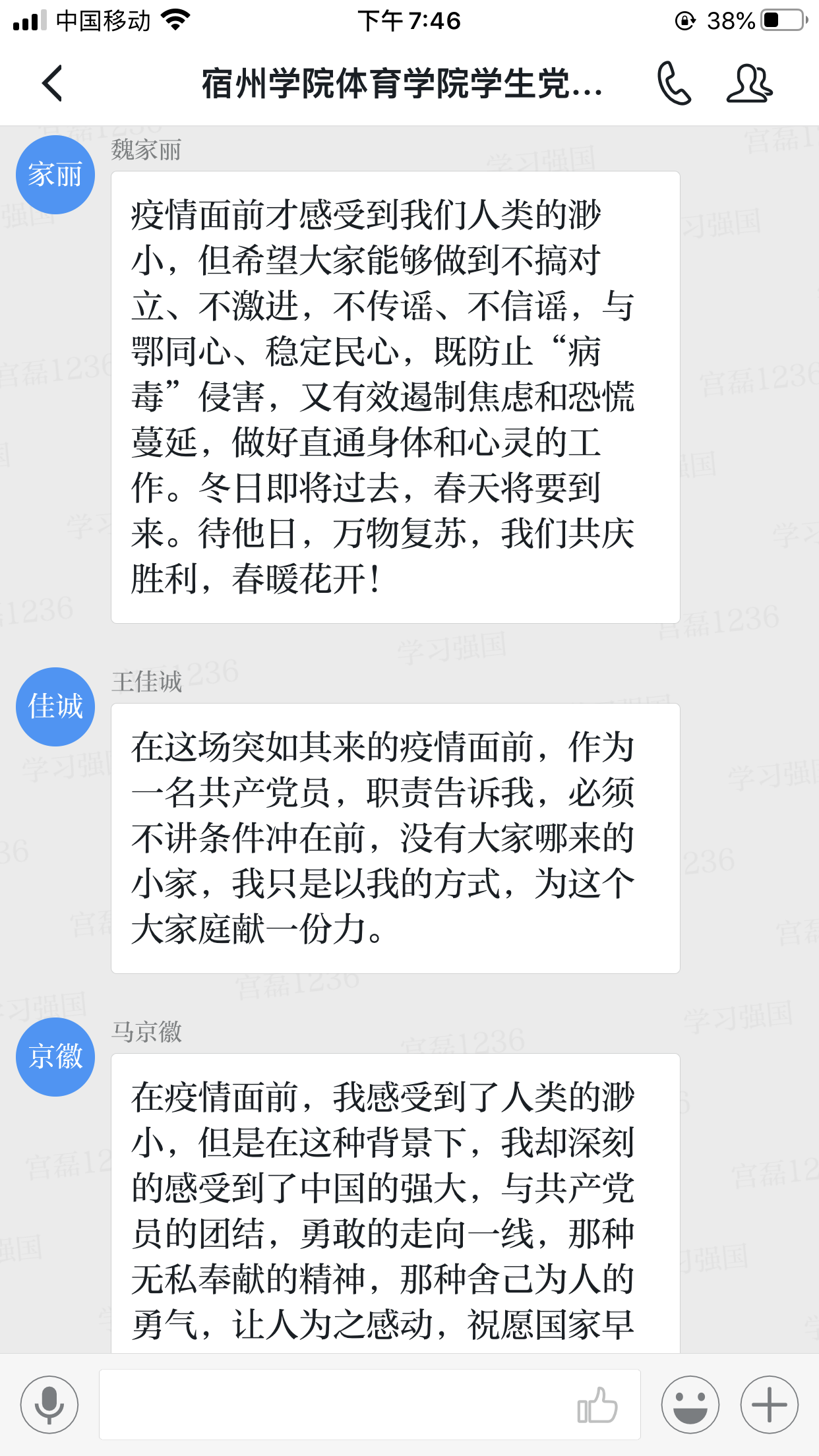The image size is (819, 1456).
Task: Focus the message text field
Action: [x=330, y=1405]
